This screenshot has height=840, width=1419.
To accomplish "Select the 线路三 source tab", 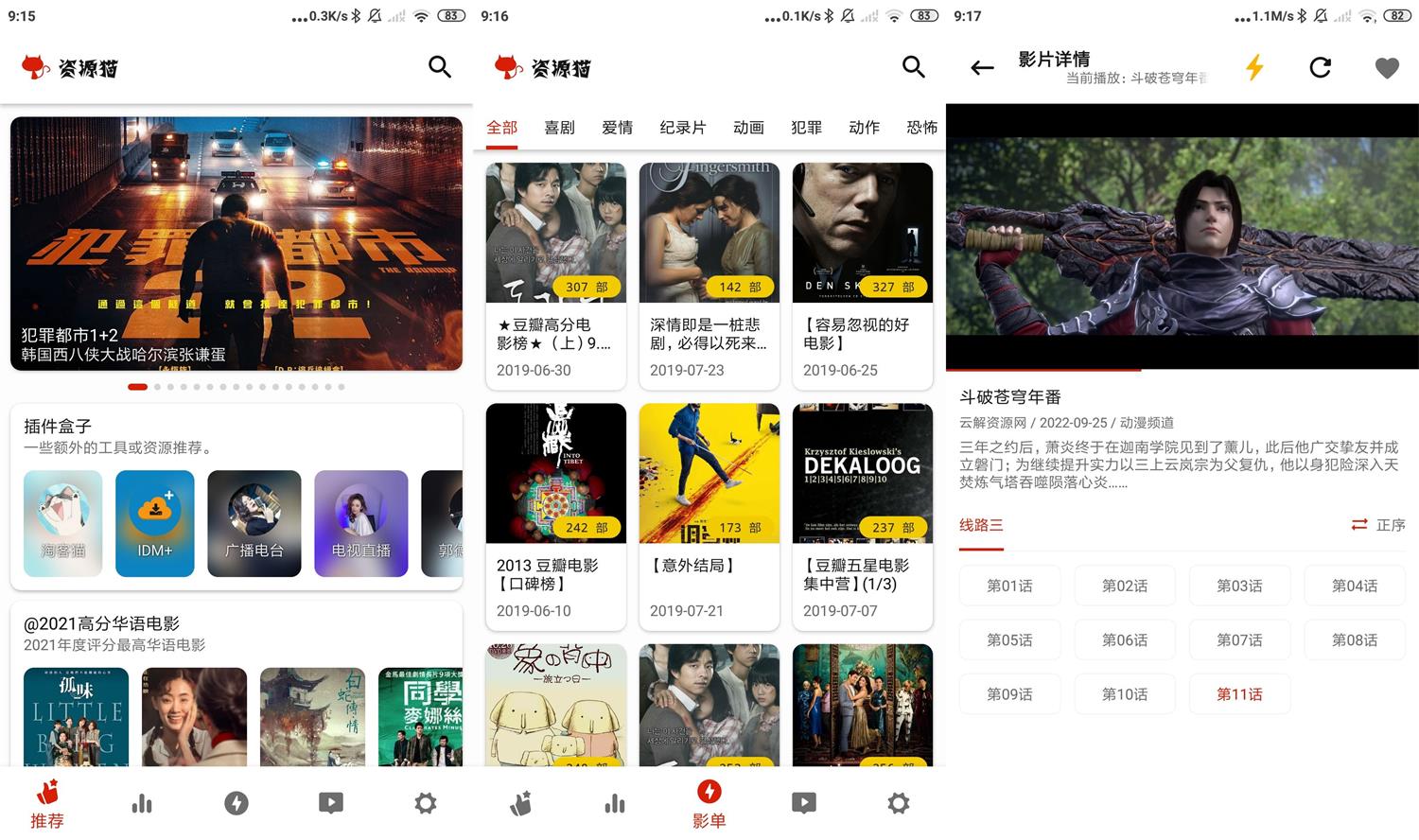I will 981,525.
